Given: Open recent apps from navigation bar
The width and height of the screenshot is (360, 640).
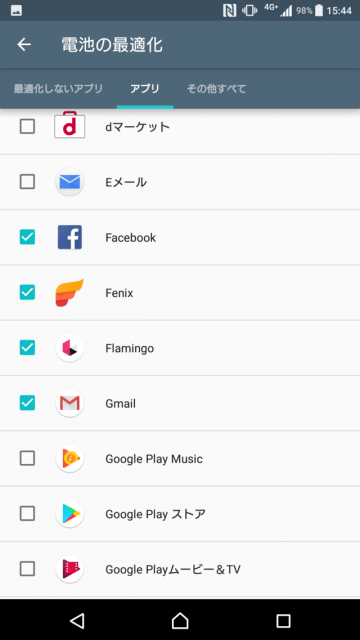Looking at the screenshot, I should [x=283, y=621].
